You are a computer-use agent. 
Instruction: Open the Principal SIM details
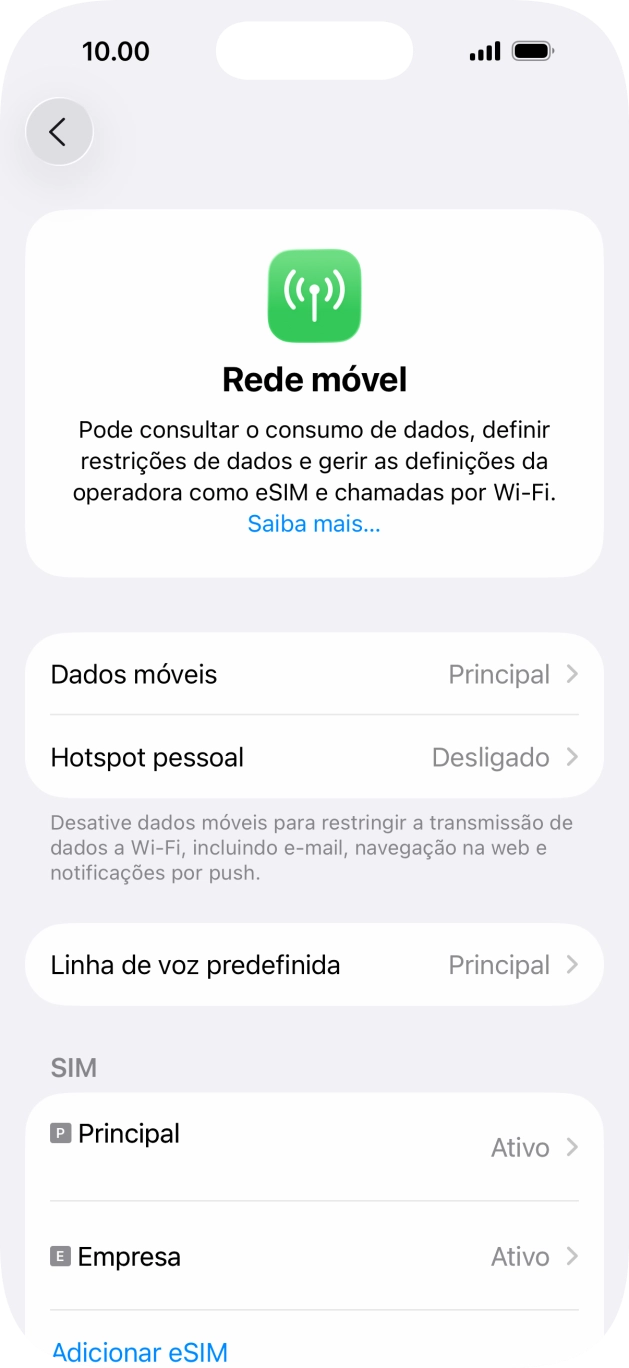(x=314, y=1146)
